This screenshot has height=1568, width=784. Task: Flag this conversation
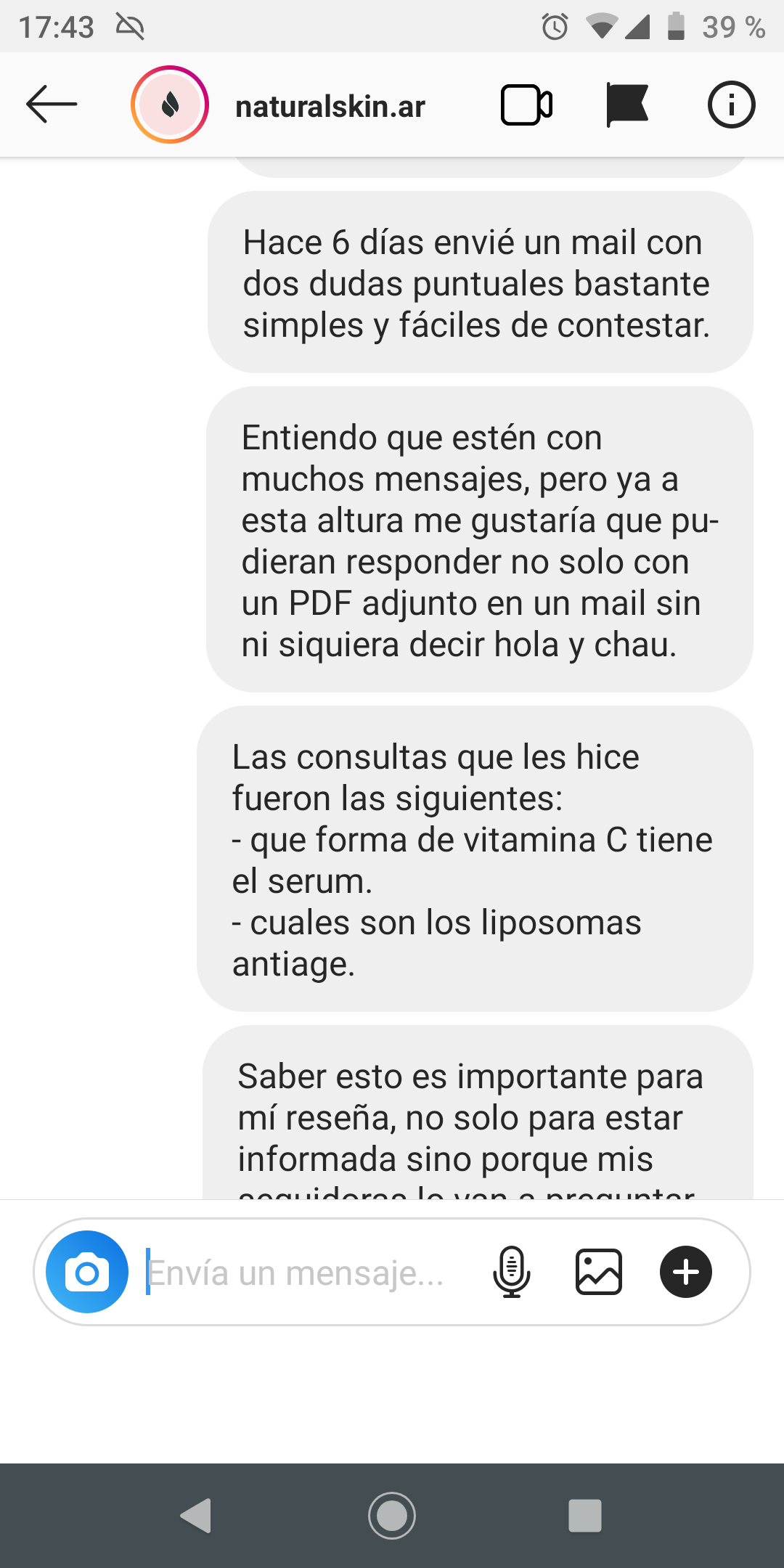627,105
